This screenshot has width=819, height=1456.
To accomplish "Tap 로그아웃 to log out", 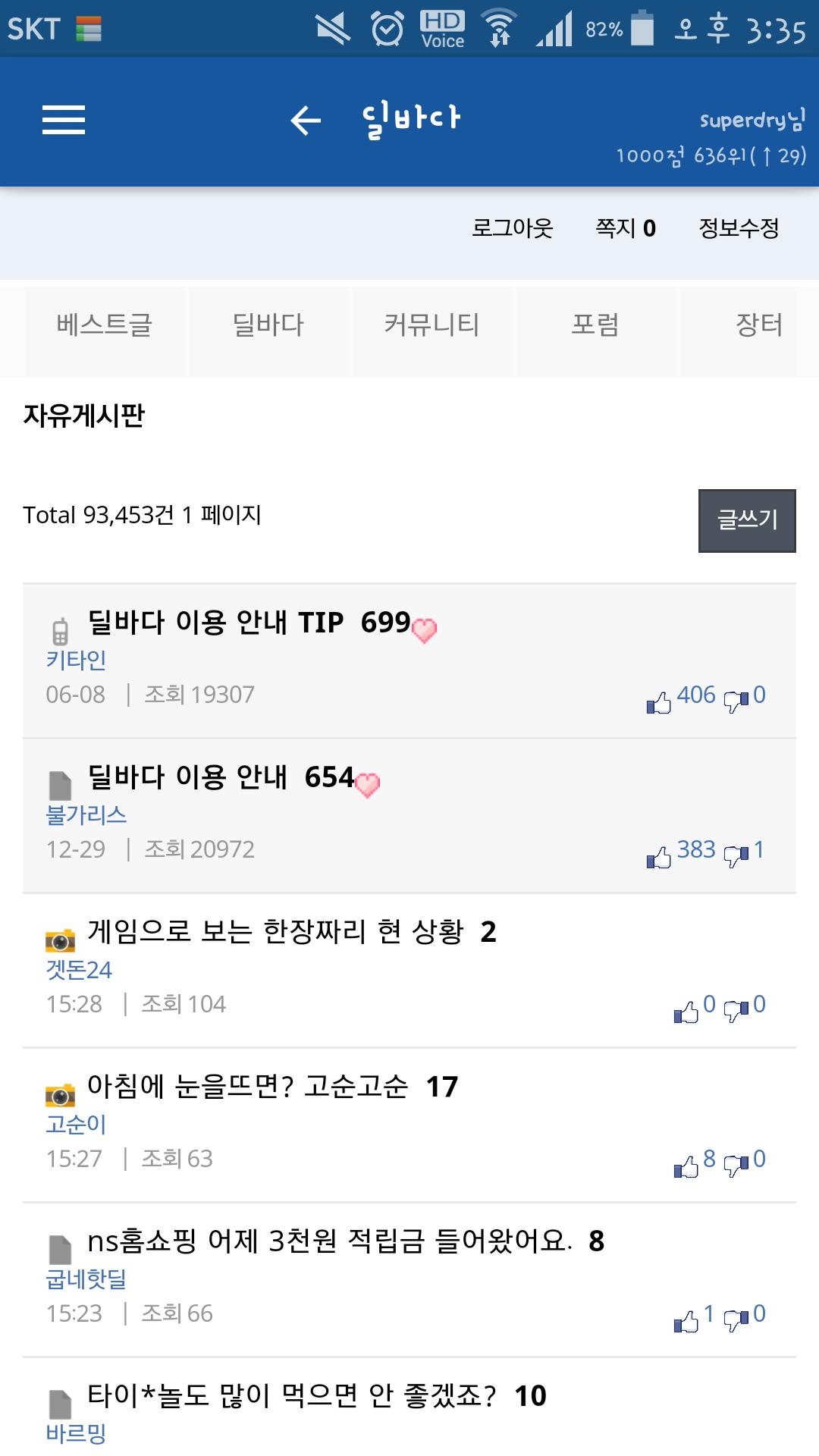I will (x=513, y=227).
